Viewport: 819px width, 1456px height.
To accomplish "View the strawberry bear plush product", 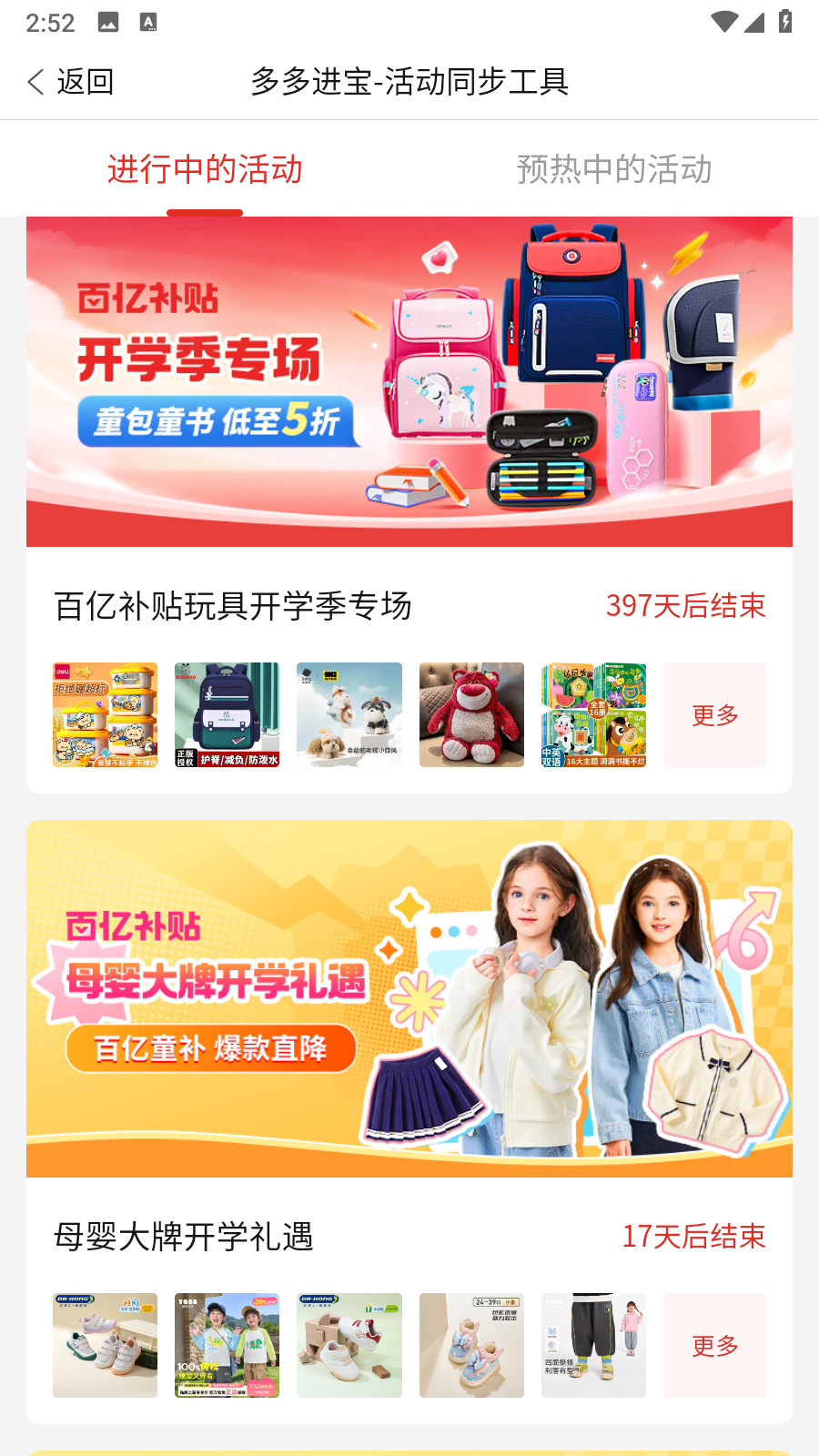I will (x=471, y=714).
